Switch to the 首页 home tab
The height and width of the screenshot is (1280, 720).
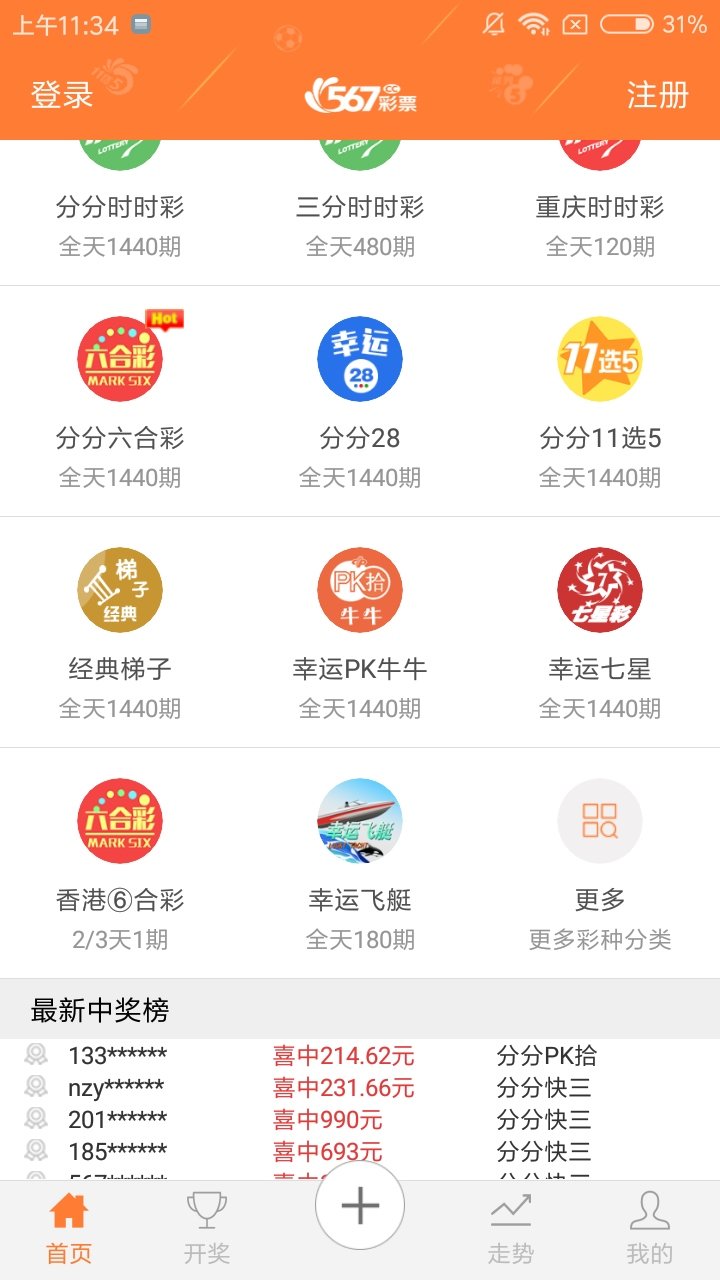click(x=69, y=1228)
